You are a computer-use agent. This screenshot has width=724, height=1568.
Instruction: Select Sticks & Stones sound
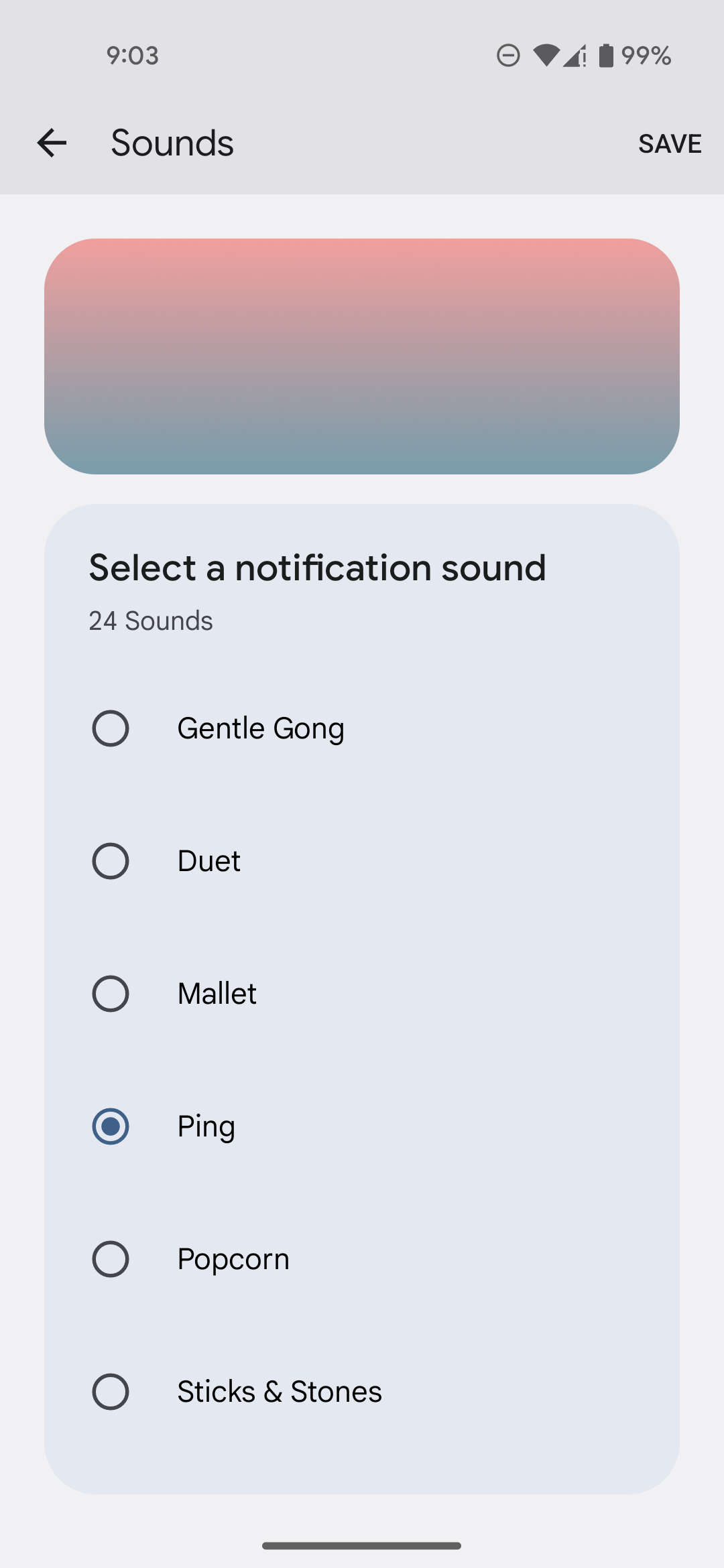click(111, 1392)
